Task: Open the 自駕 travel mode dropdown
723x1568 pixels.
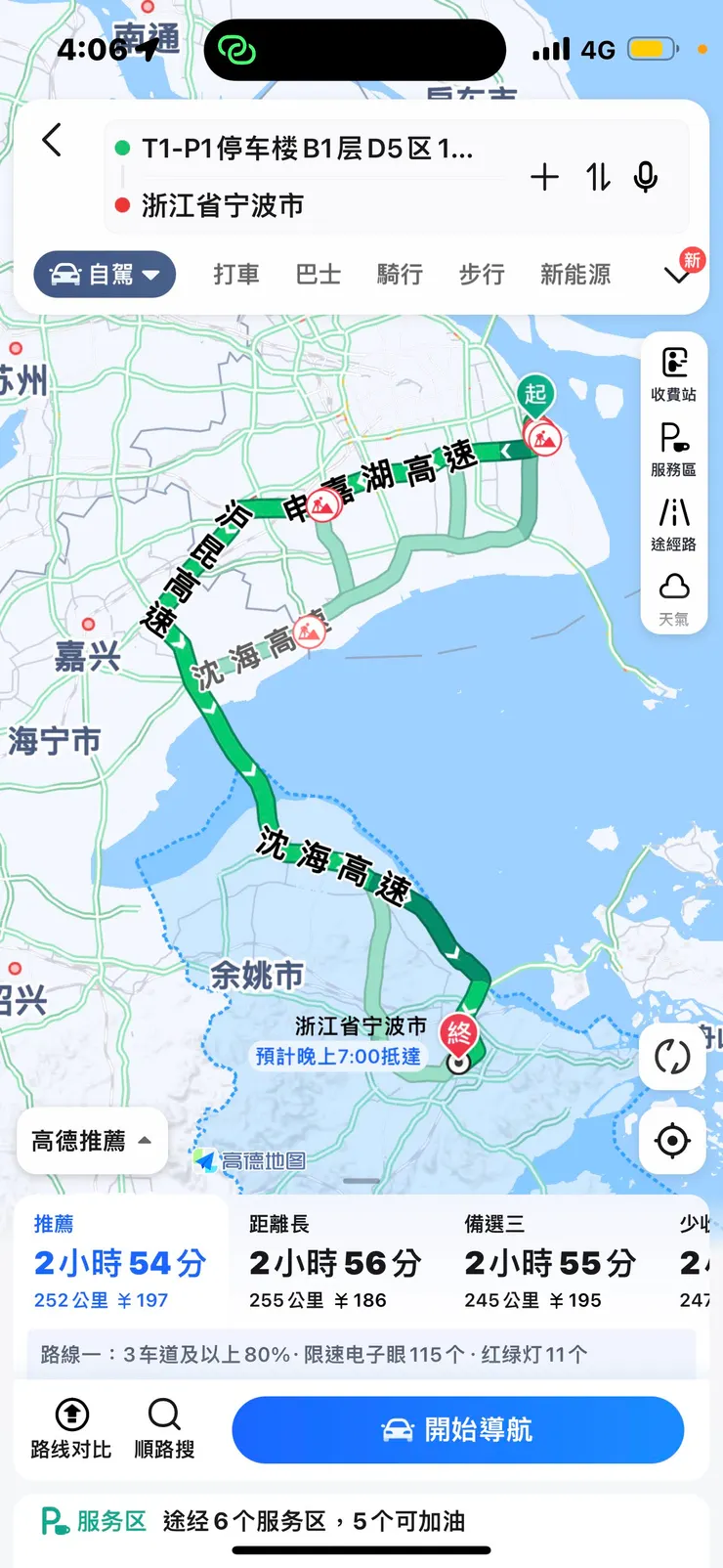Action: (x=105, y=274)
